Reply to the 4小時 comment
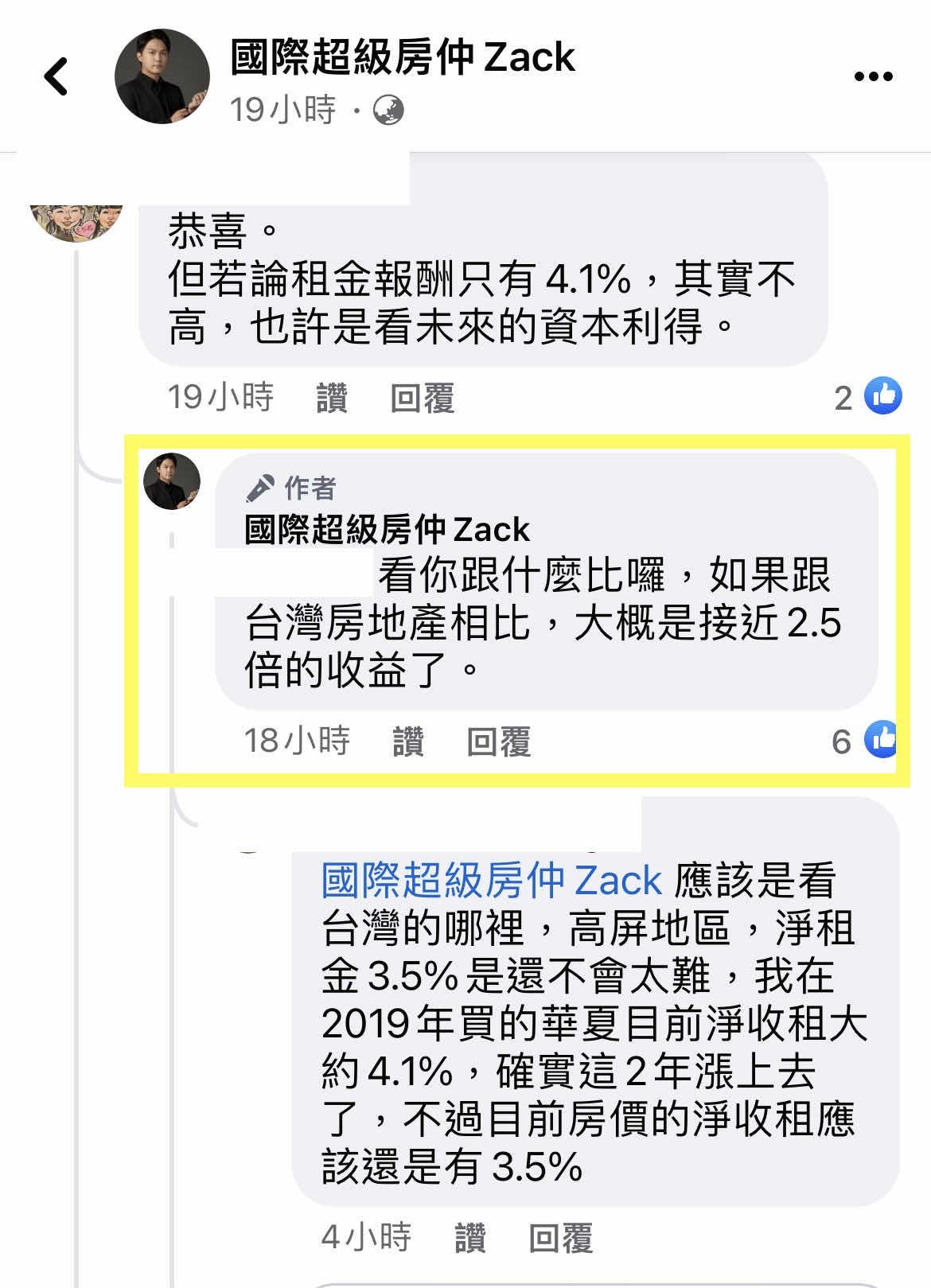 [x=560, y=1238]
